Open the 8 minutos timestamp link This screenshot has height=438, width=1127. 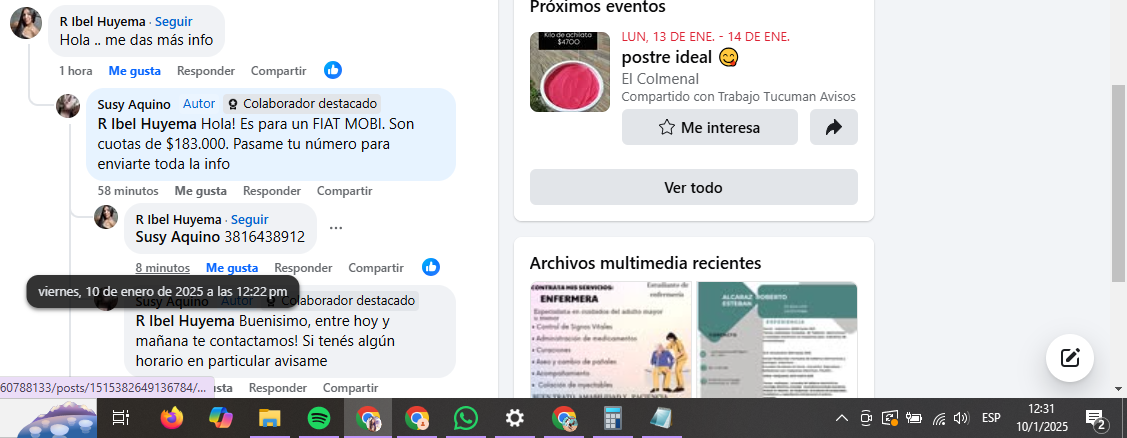[162, 267]
